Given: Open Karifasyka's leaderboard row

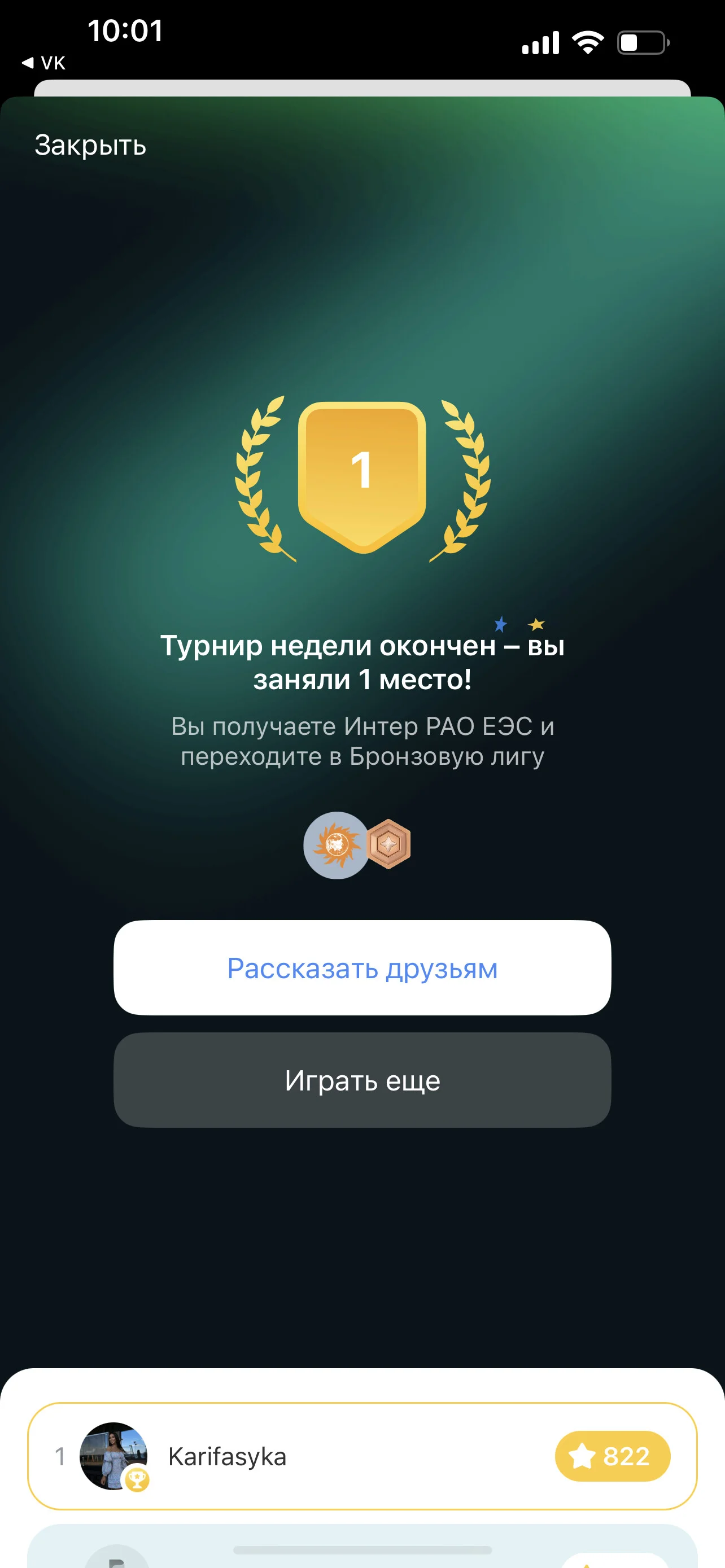Looking at the screenshot, I should (362, 1456).
